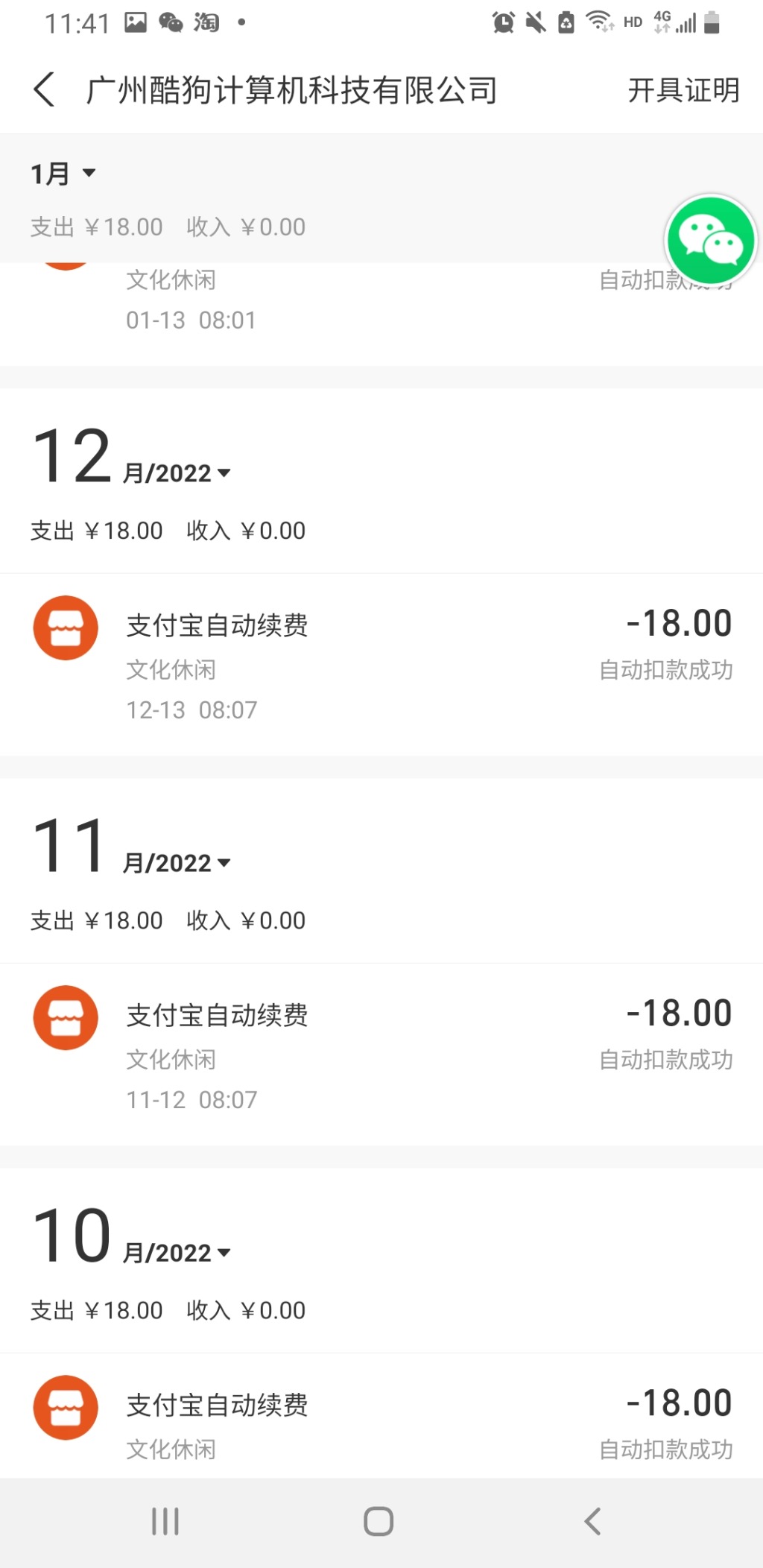763x1568 pixels.
Task: Expand the 11月/2022 month picker
Action: 132,845
